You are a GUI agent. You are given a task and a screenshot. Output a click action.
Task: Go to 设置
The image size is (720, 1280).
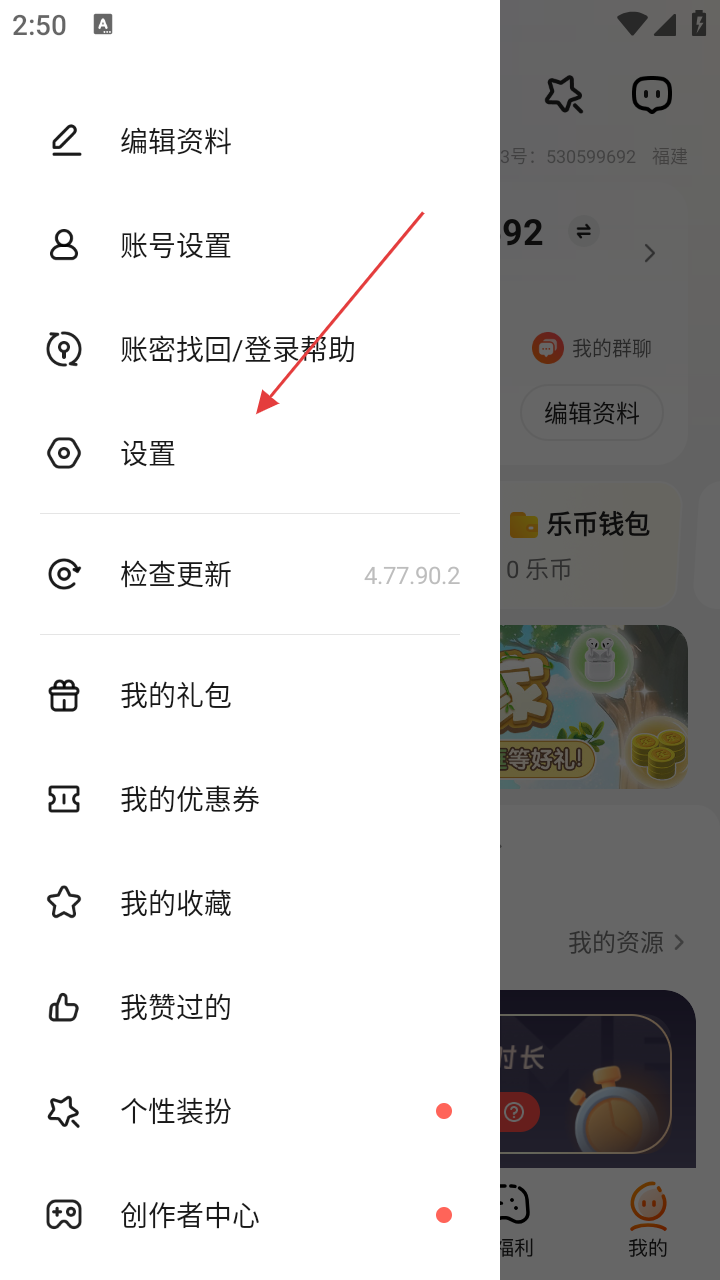[148, 454]
